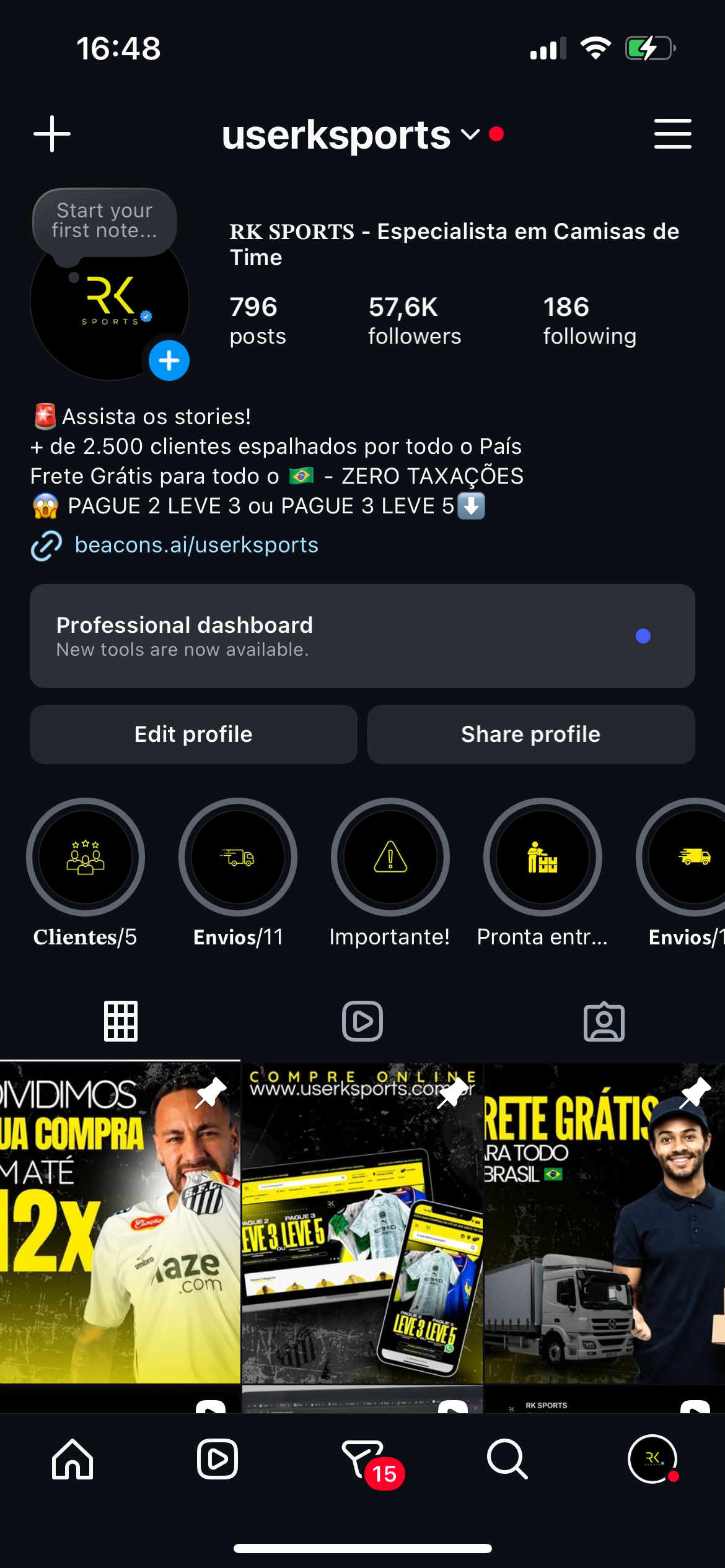The image size is (725, 1568).
Task: Tap the plus icon to create content
Action: pyautogui.click(x=52, y=134)
